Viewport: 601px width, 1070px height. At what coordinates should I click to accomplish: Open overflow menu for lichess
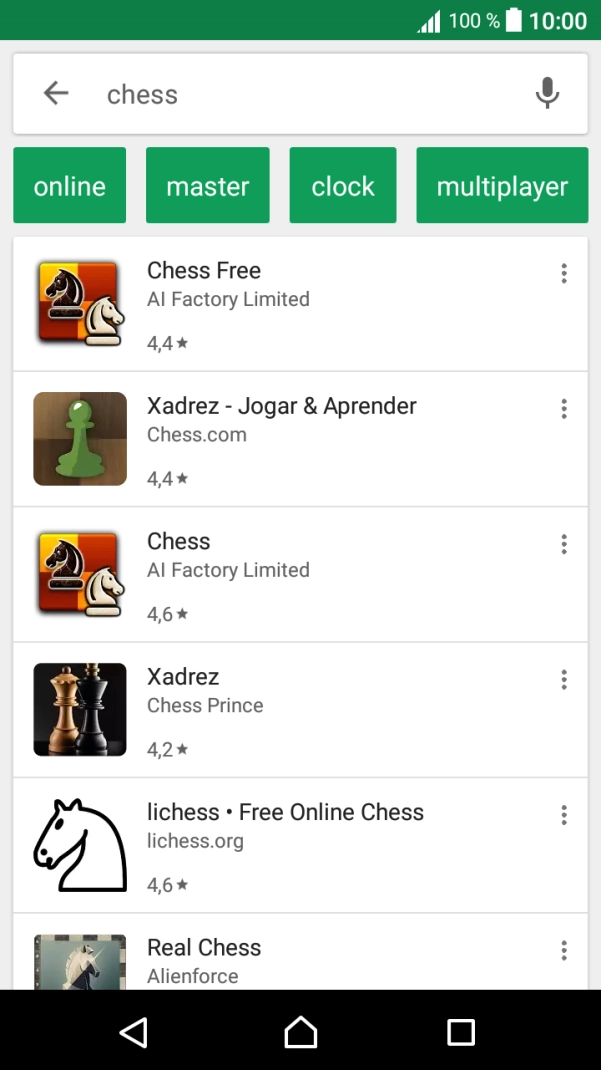pos(564,815)
